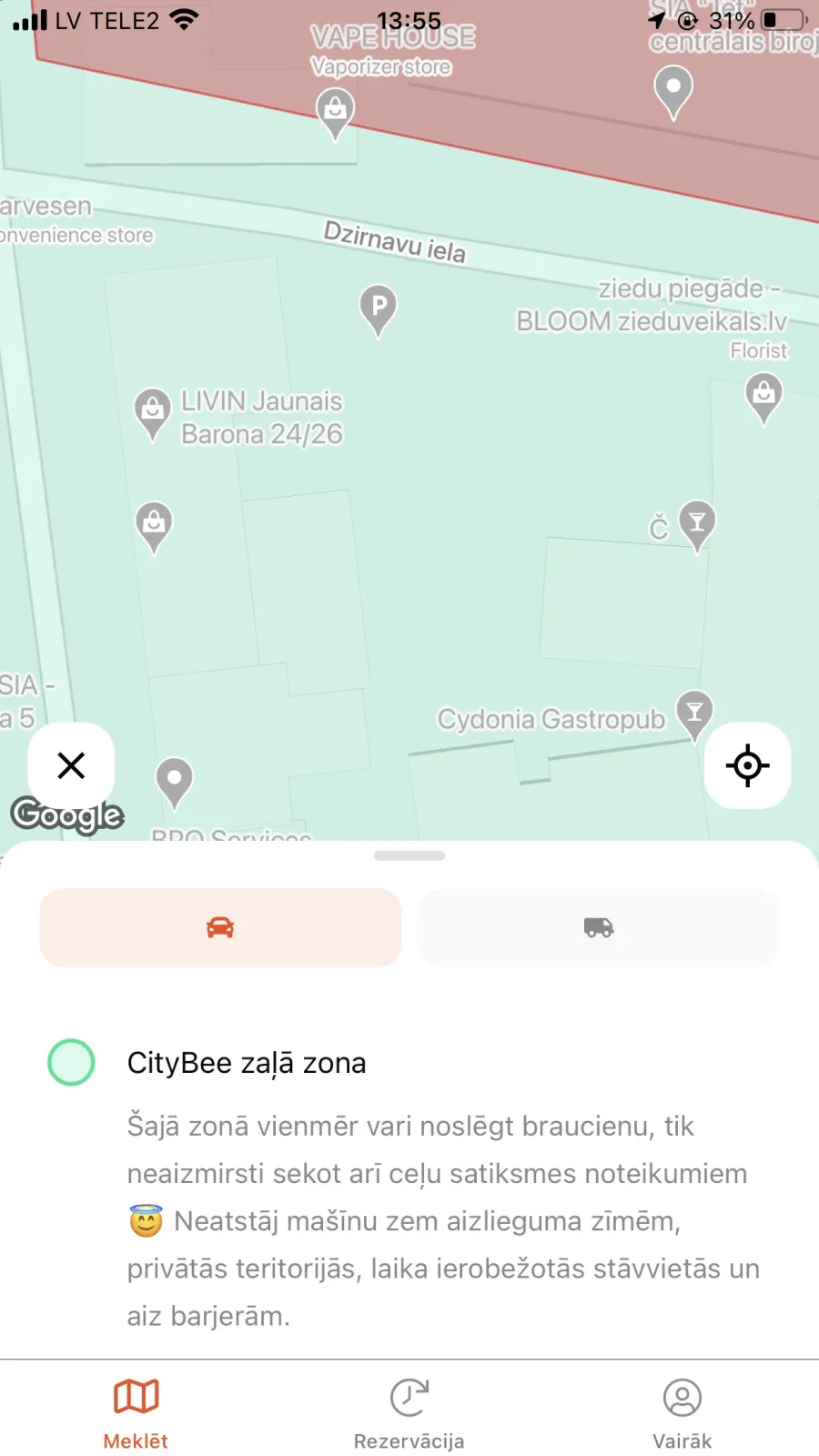Select the VAPE HOUSE store marker

335,114
